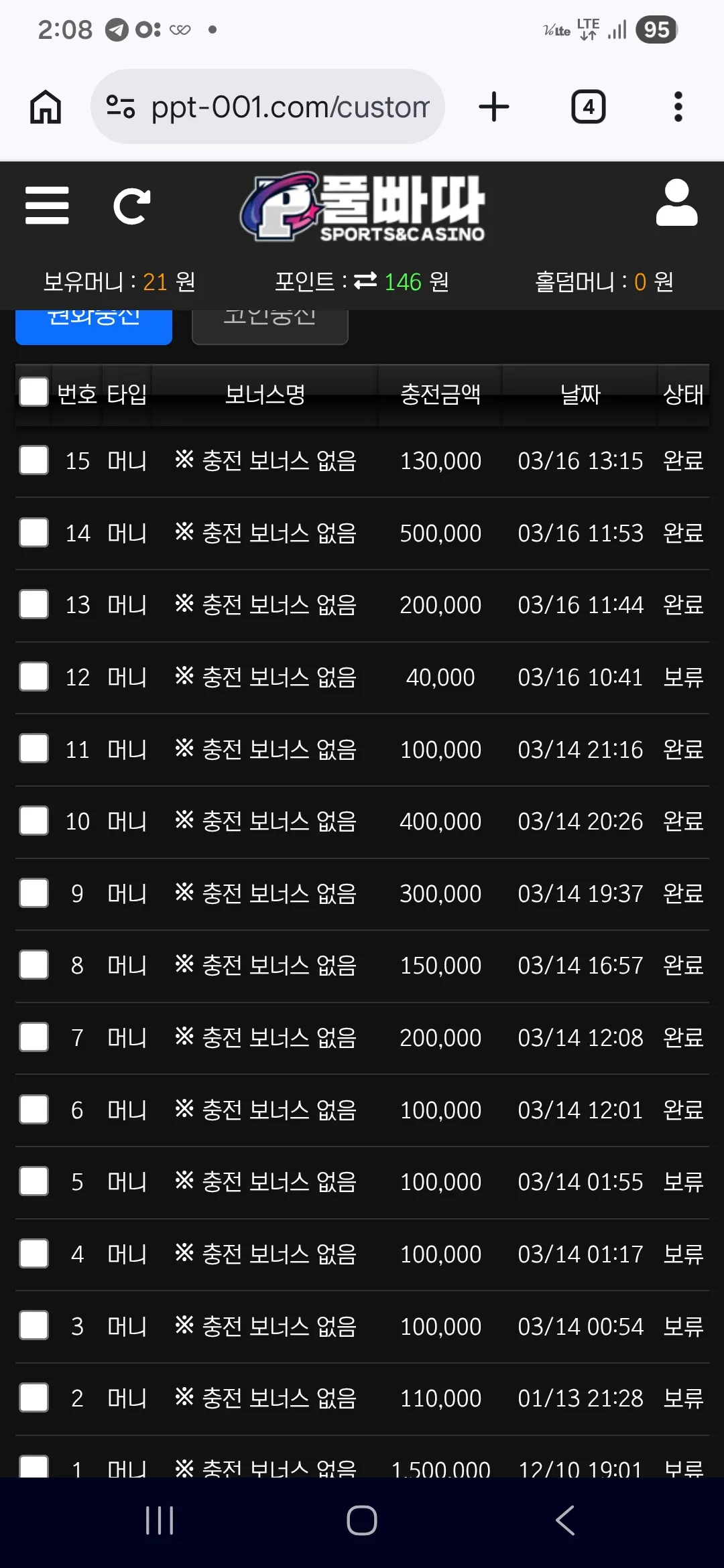Screen dimensions: 724x1568
Task: Go to browser home page
Action: pyautogui.click(x=46, y=107)
